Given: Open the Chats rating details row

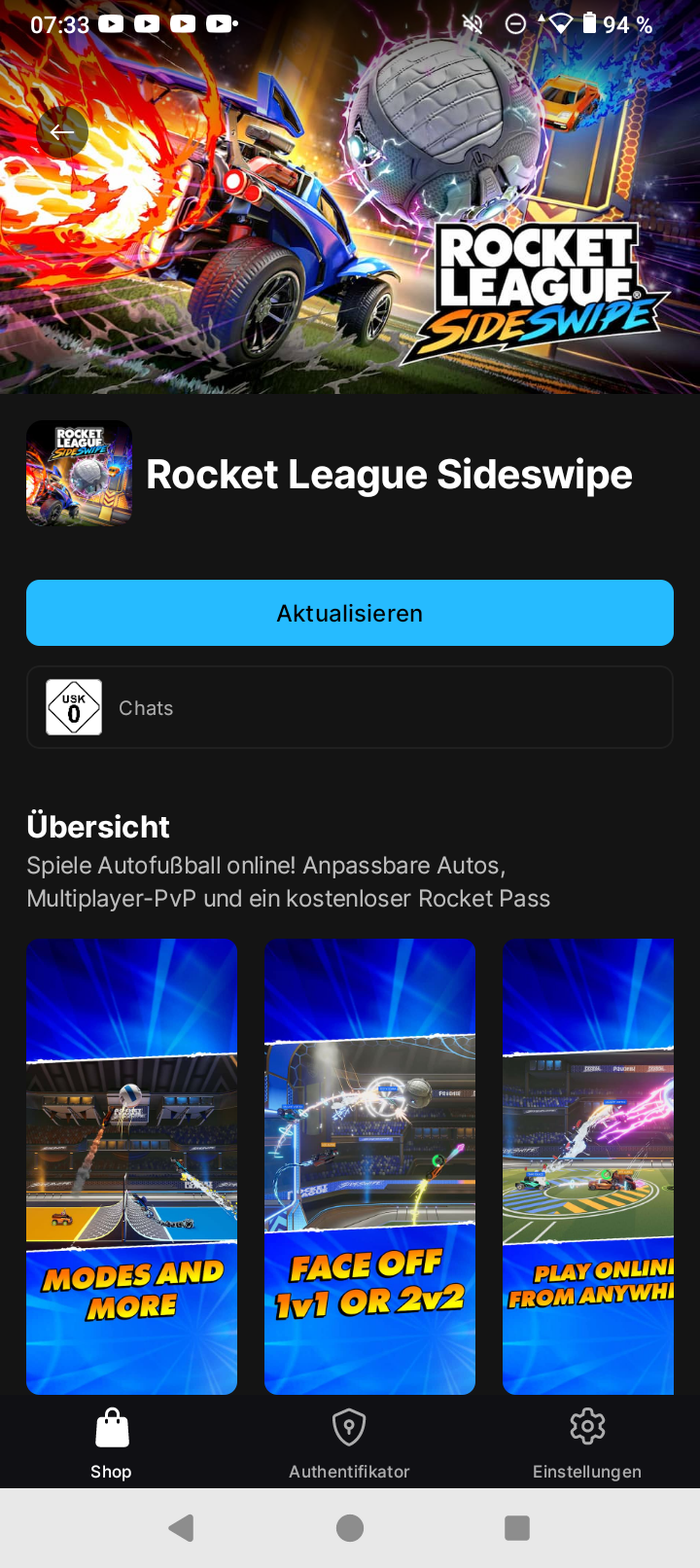Looking at the screenshot, I should tap(350, 707).
